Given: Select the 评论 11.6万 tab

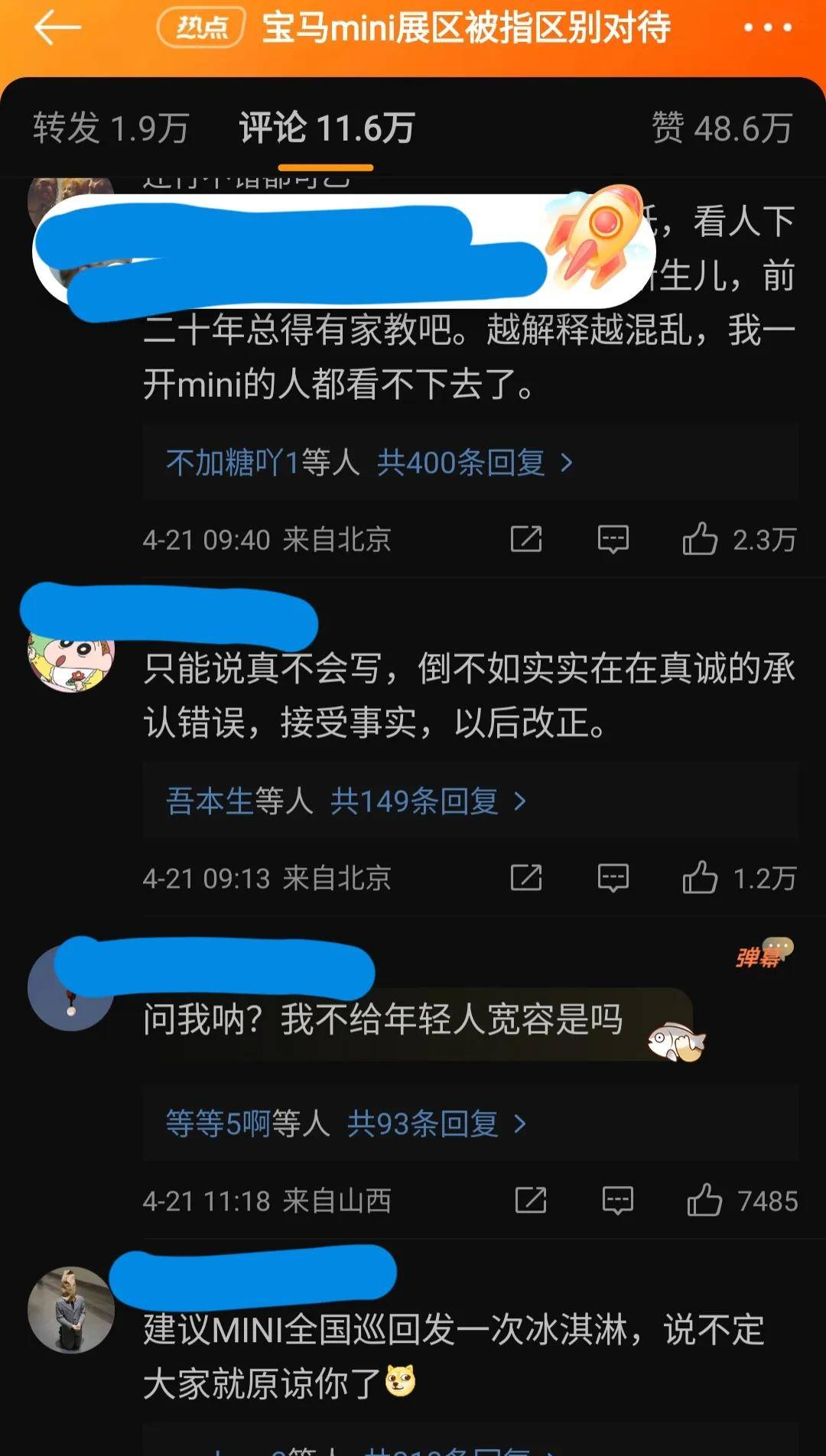Looking at the screenshot, I should point(327,128).
